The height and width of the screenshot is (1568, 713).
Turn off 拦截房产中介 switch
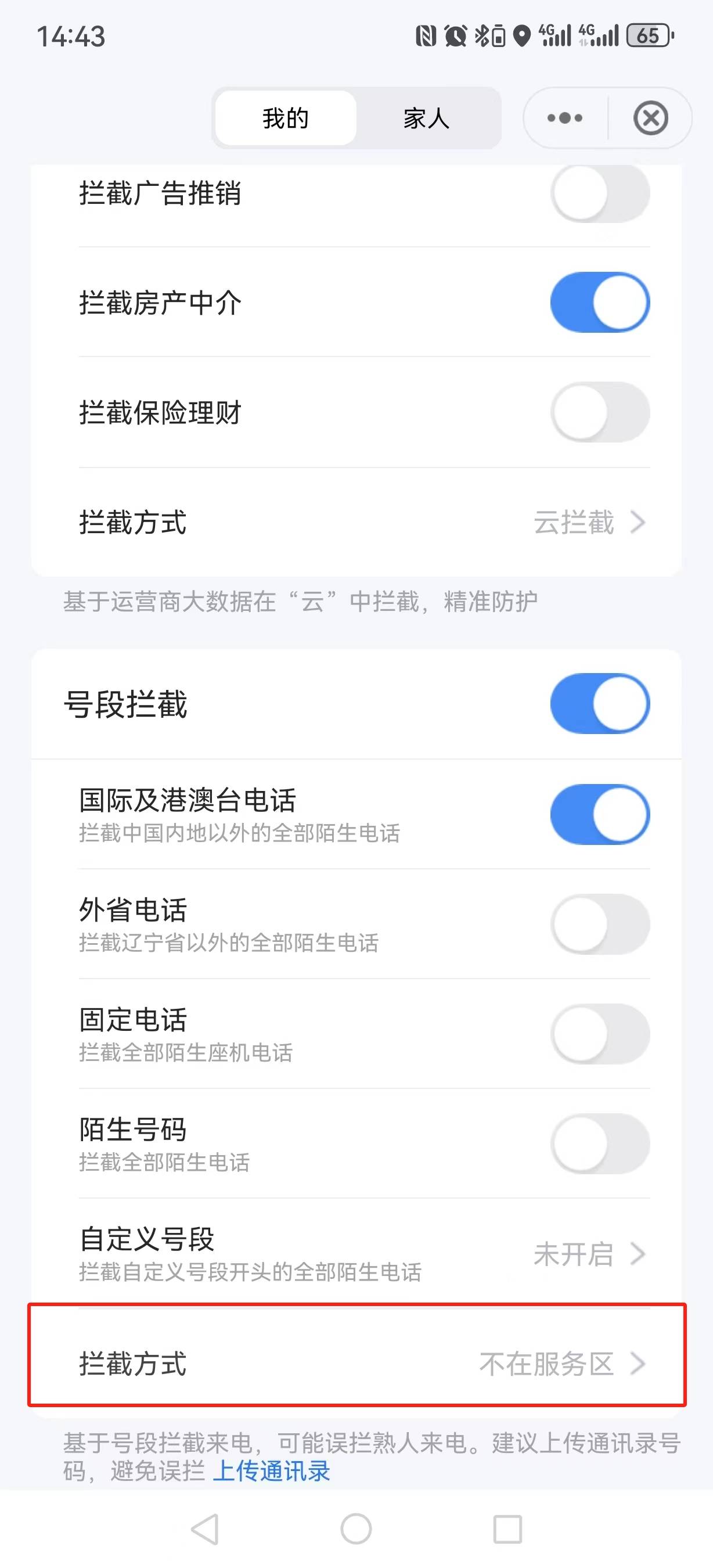pos(600,303)
